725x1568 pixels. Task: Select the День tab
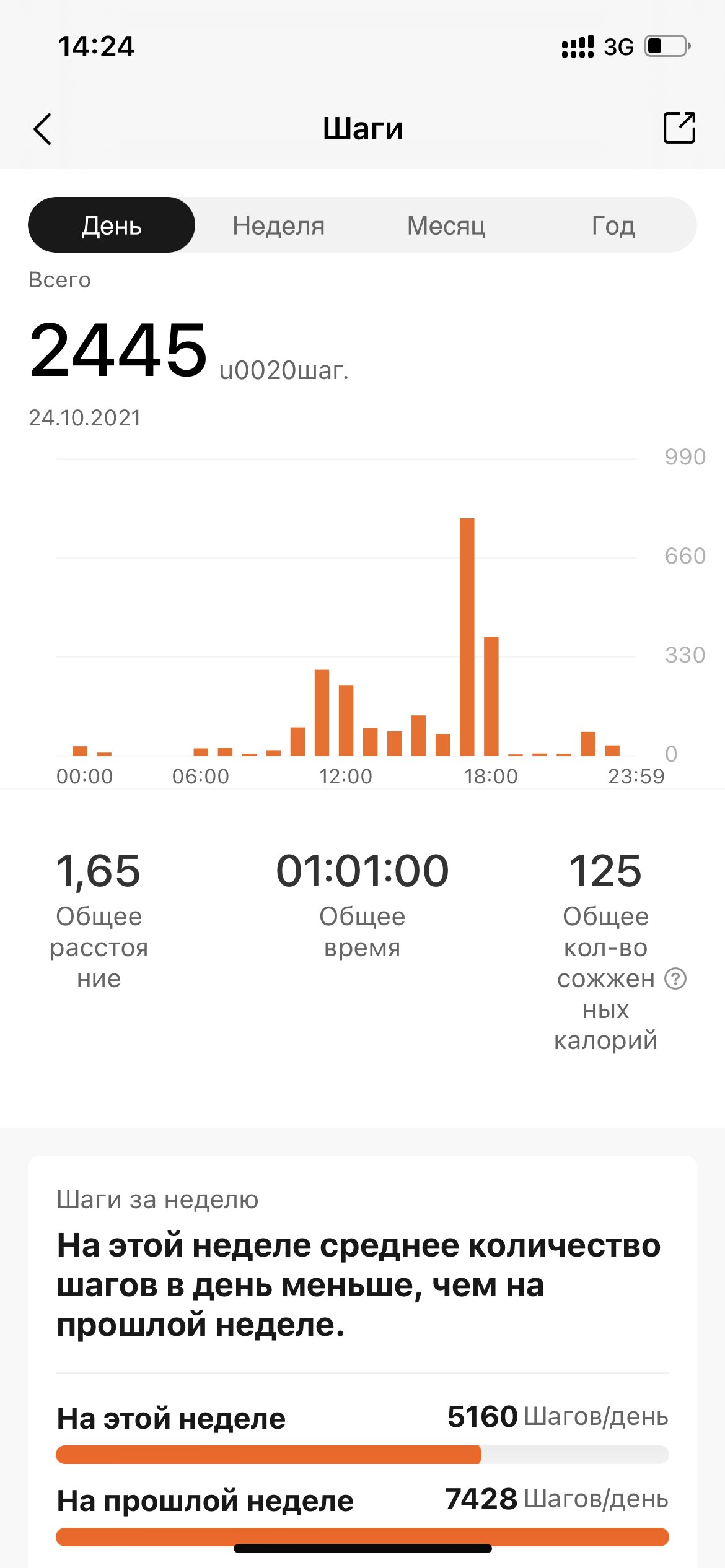point(112,225)
